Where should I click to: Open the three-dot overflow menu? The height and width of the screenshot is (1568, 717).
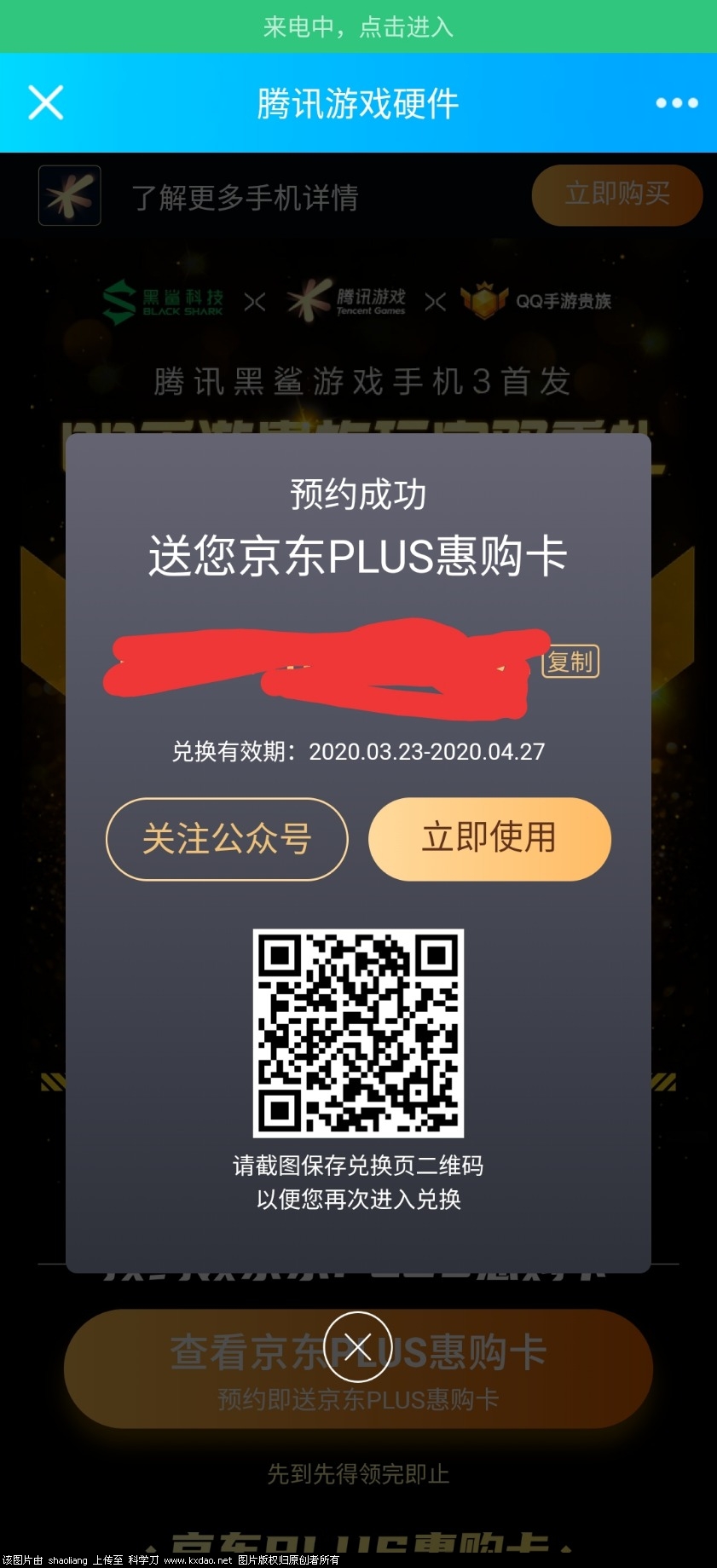point(676,103)
